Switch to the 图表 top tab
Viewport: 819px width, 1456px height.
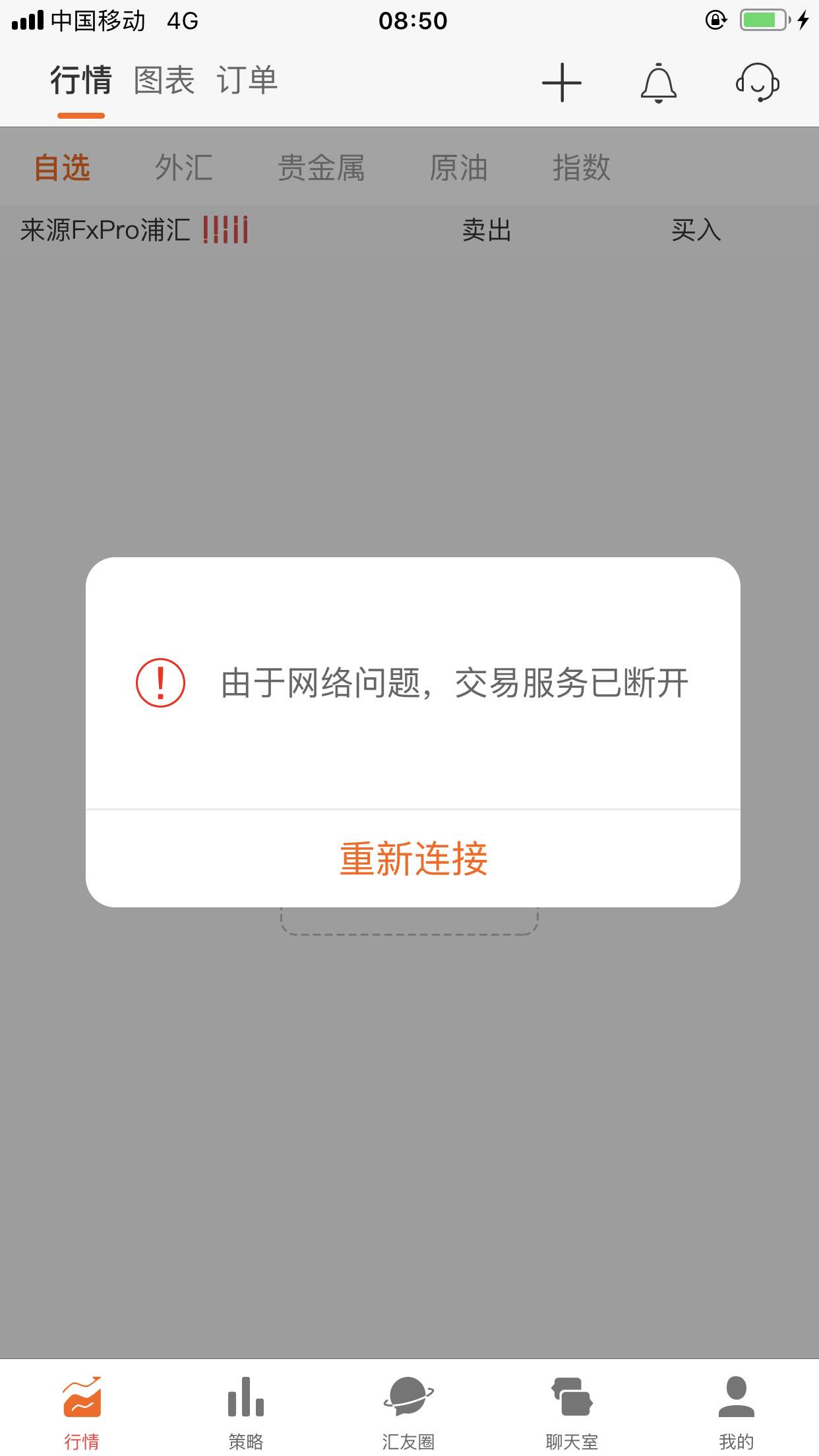coord(164,80)
